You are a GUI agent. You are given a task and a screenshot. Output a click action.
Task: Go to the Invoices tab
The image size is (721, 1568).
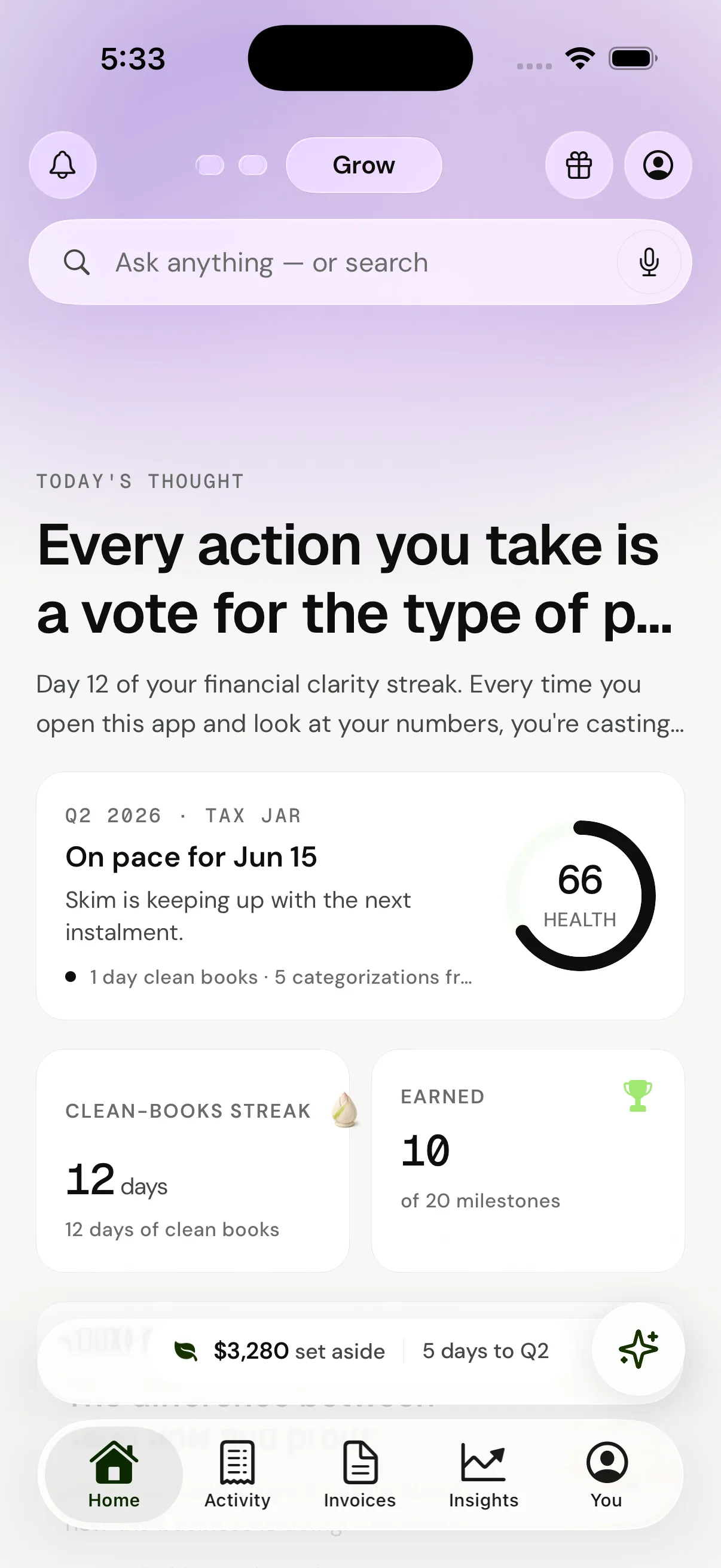tap(360, 1474)
